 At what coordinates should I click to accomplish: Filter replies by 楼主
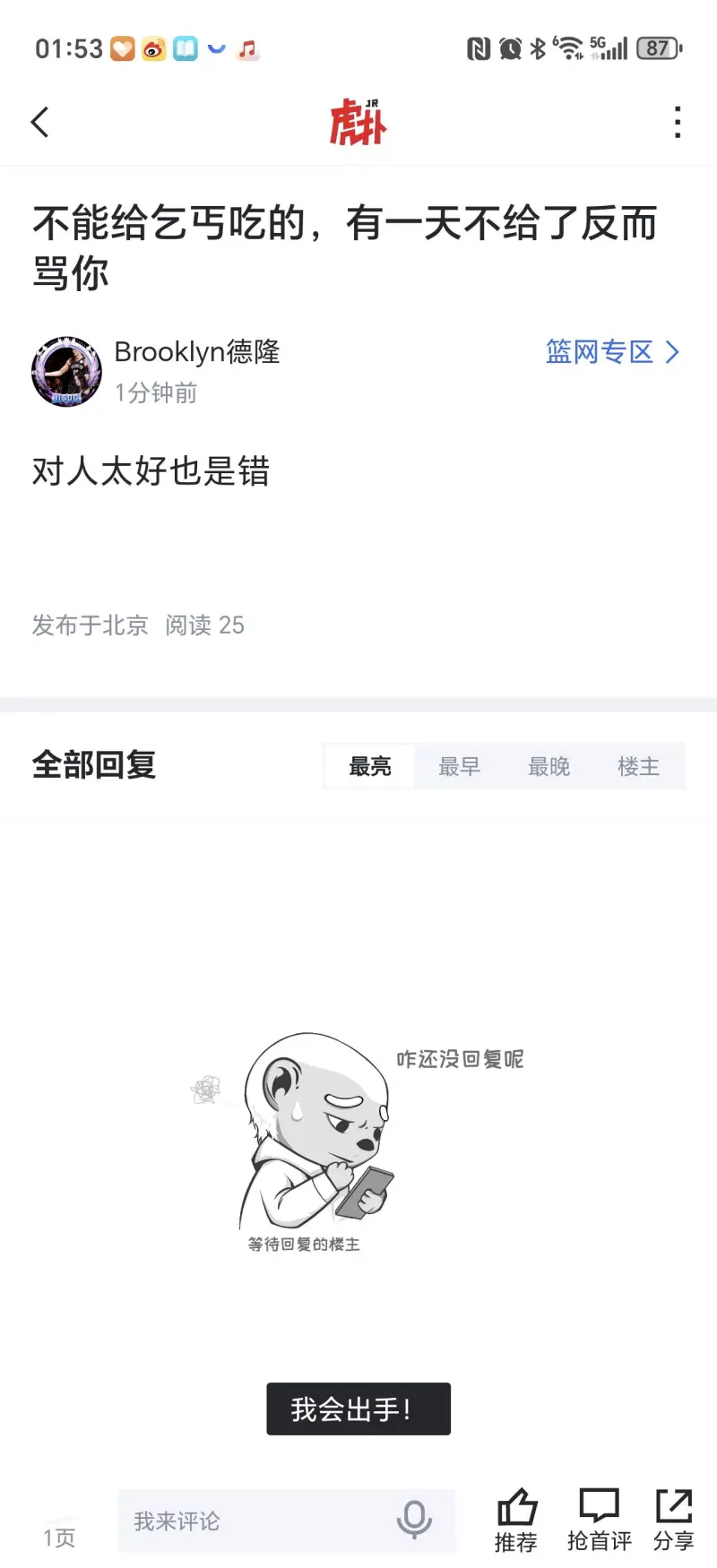638,766
